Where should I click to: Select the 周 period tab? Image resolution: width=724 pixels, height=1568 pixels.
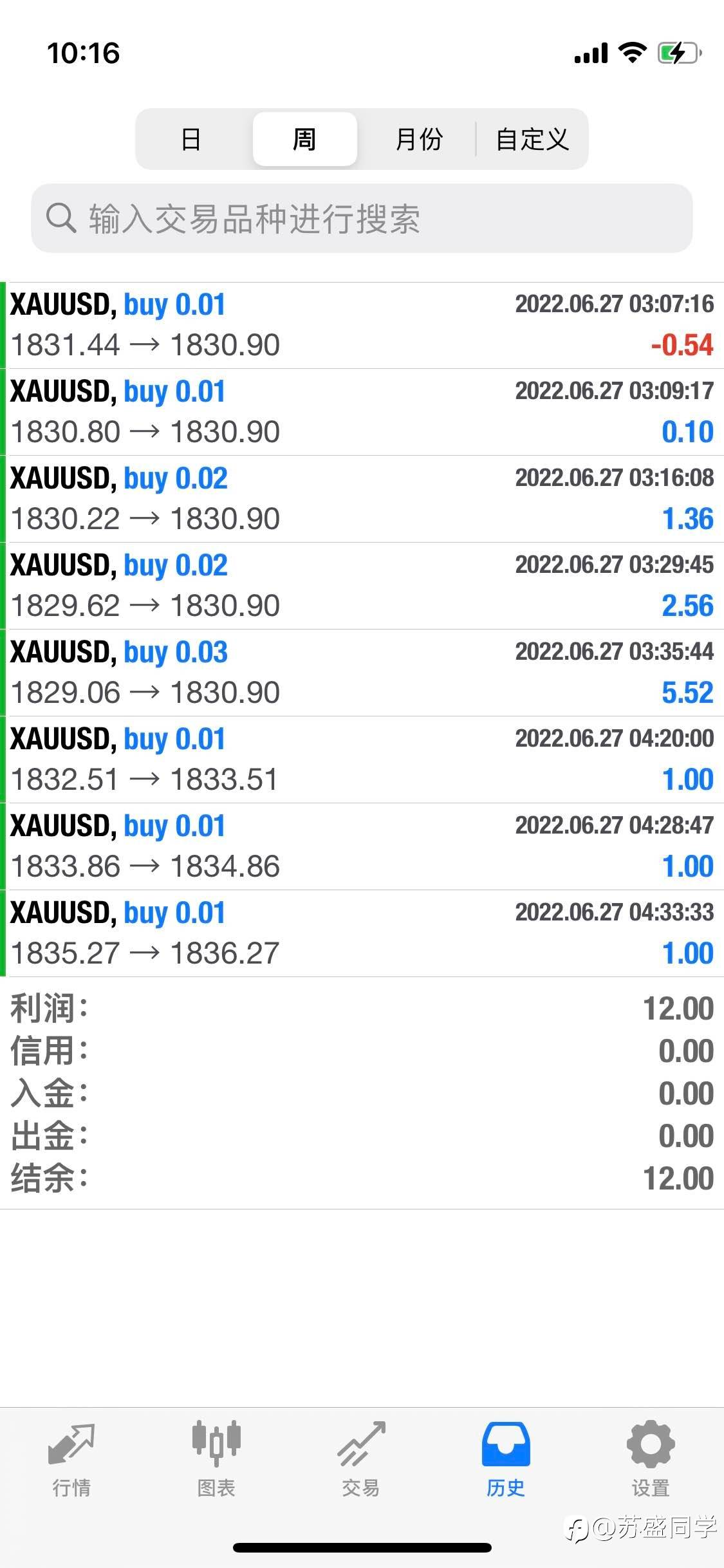tap(304, 139)
